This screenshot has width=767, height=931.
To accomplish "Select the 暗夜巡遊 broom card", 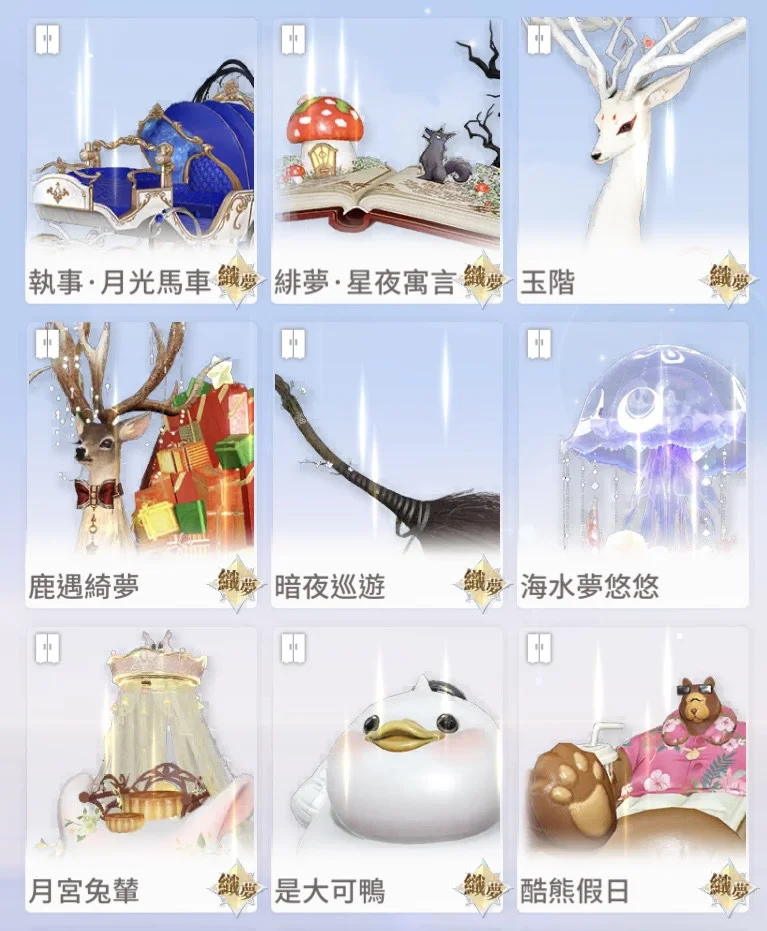I will pos(387,463).
